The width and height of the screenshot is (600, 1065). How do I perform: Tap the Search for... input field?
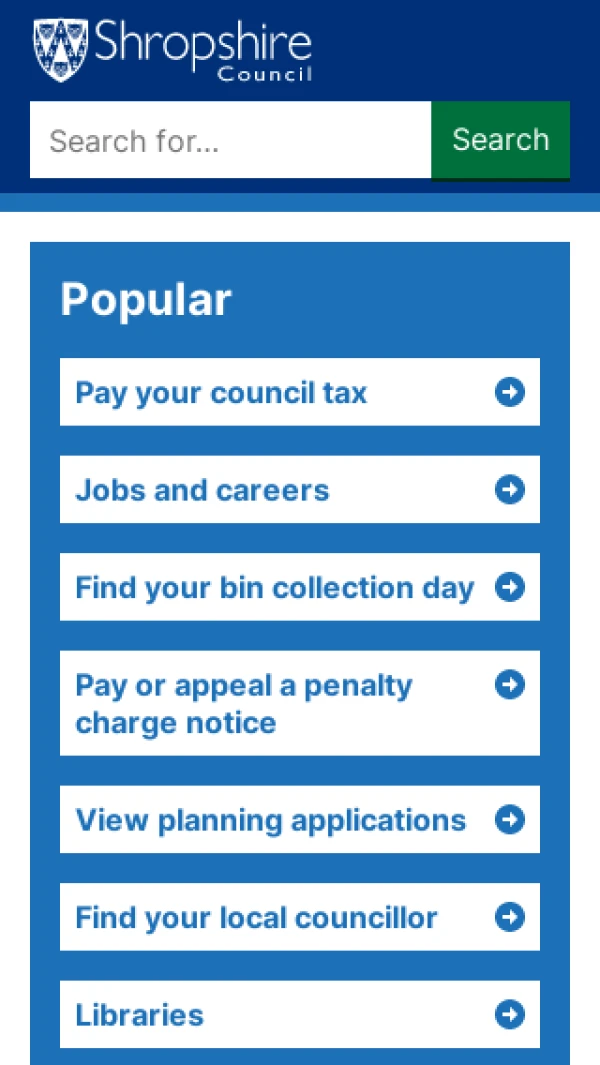[230, 140]
